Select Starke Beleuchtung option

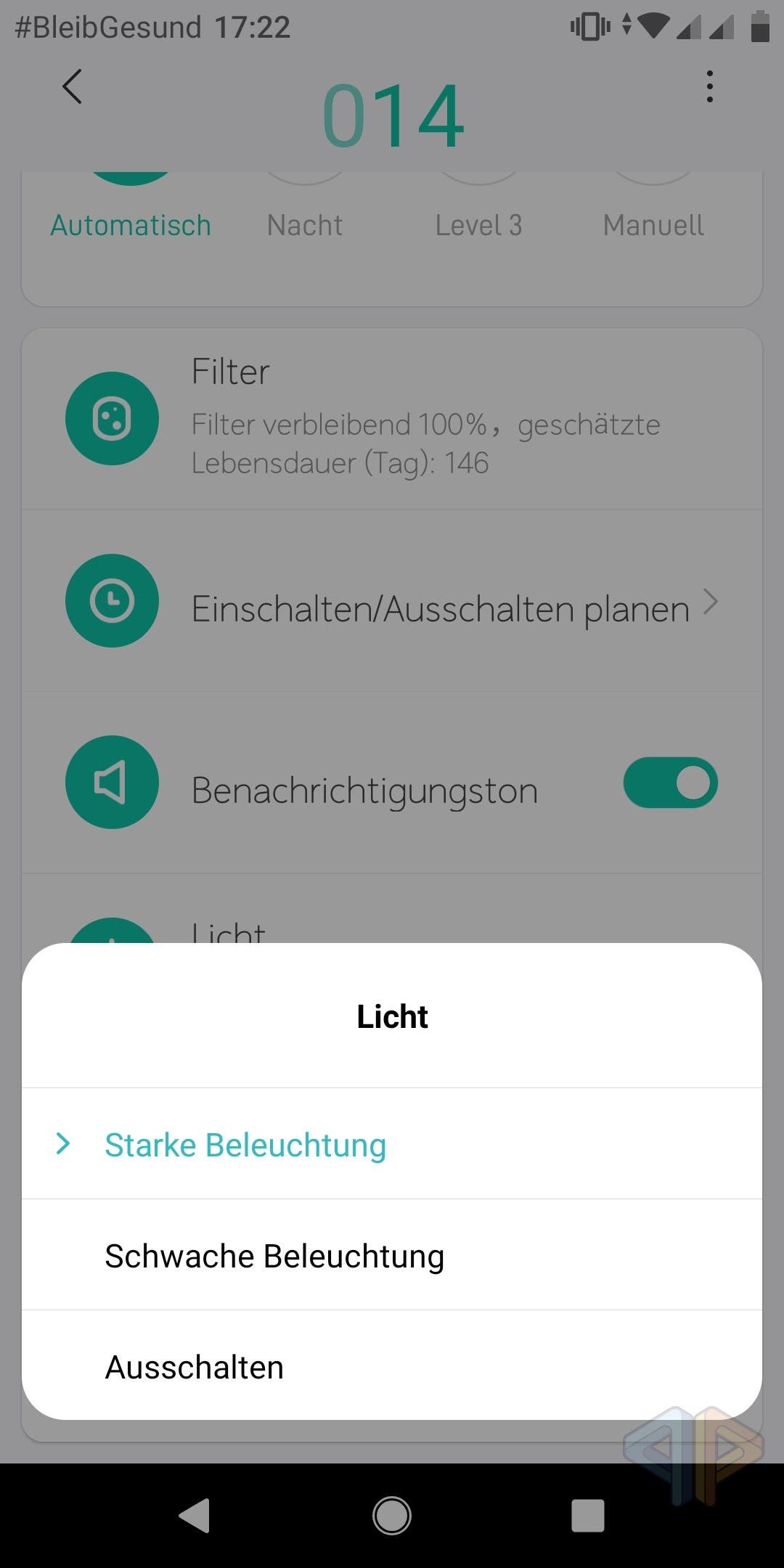tap(392, 1144)
